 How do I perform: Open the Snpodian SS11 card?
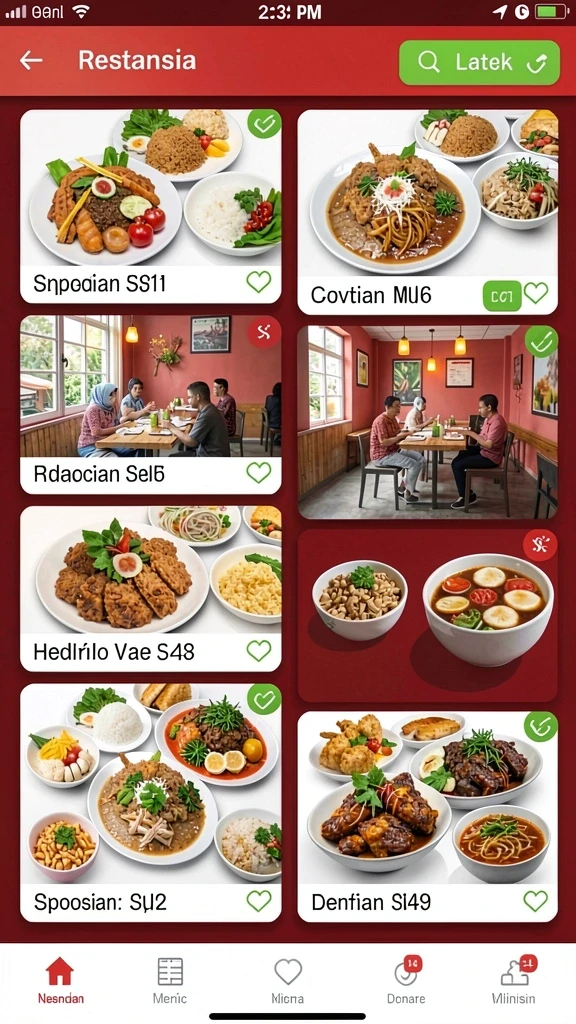pyautogui.click(x=151, y=206)
